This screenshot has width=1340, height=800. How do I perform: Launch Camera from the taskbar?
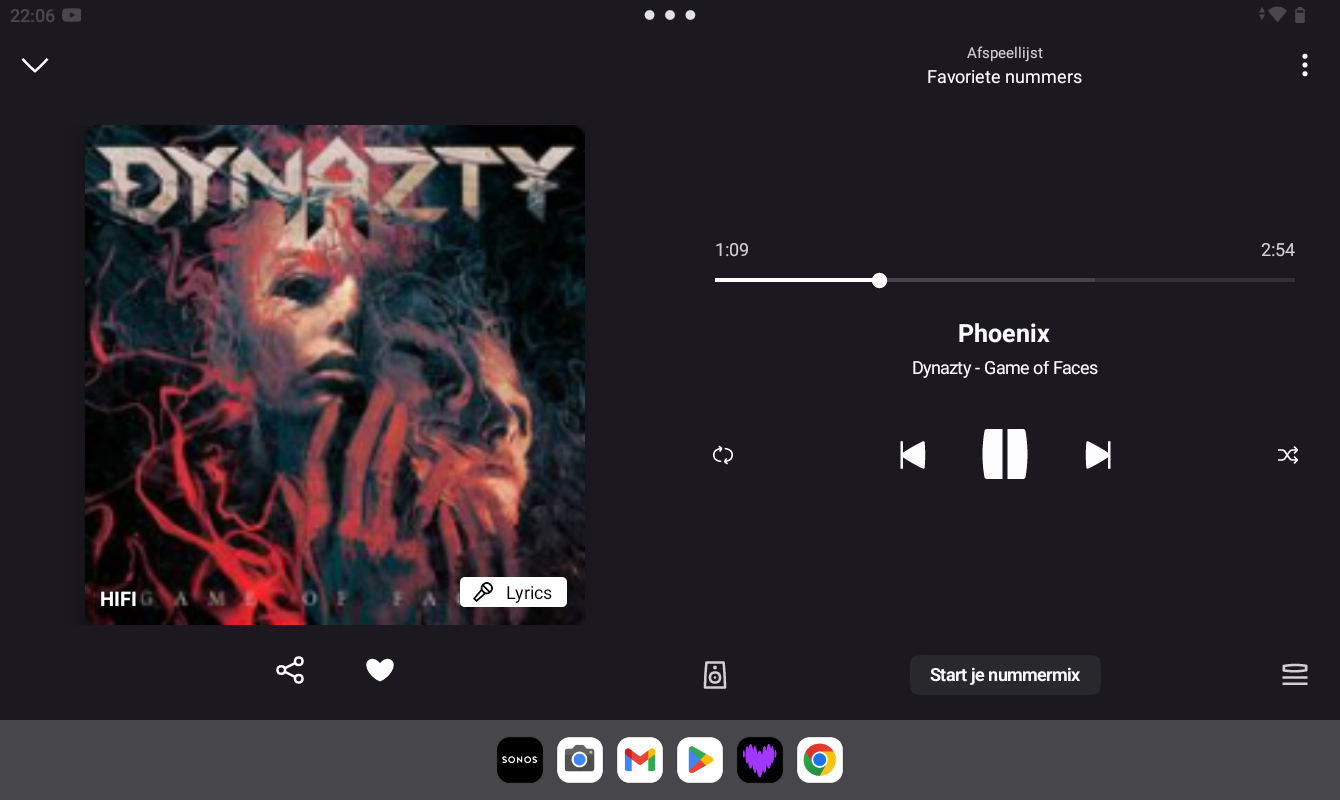coord(580,760)
